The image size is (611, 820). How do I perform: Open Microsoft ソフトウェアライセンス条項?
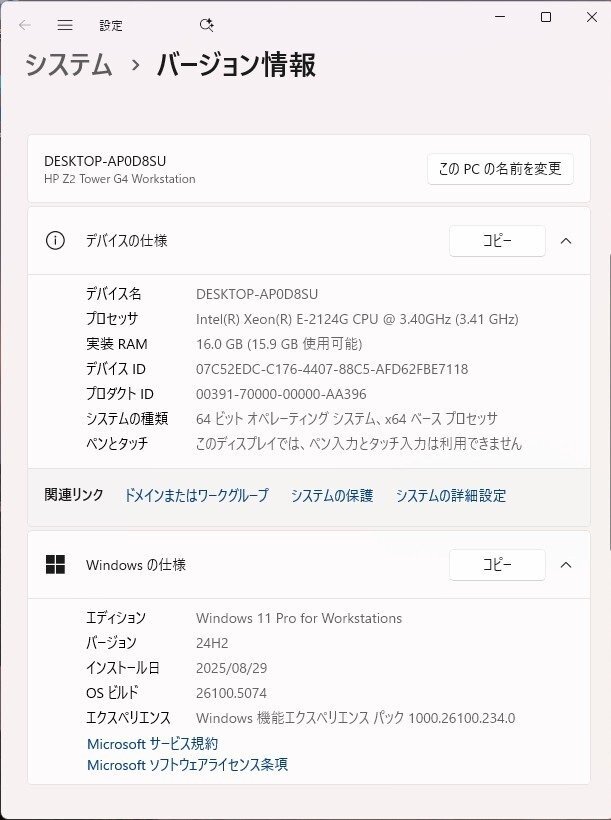(187, 765)
